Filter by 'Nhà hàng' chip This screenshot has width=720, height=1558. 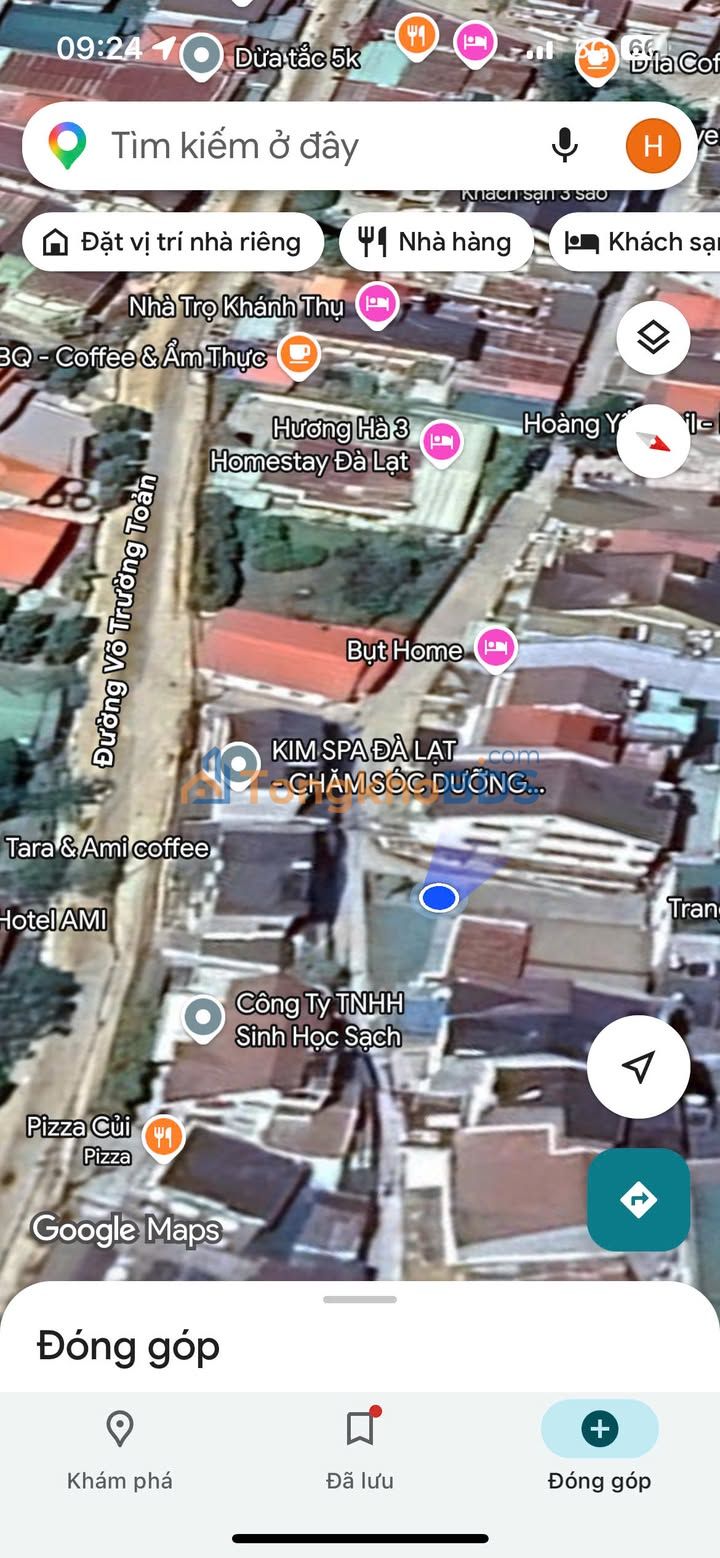pyautogui.click(x=436, y=242)
